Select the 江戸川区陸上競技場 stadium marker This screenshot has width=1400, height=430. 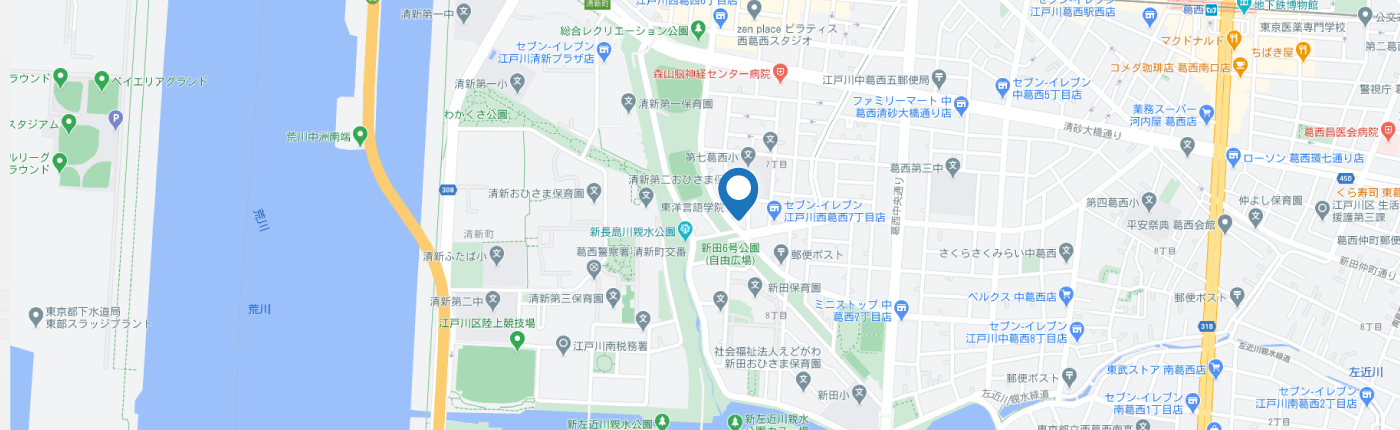pos(518,340)
